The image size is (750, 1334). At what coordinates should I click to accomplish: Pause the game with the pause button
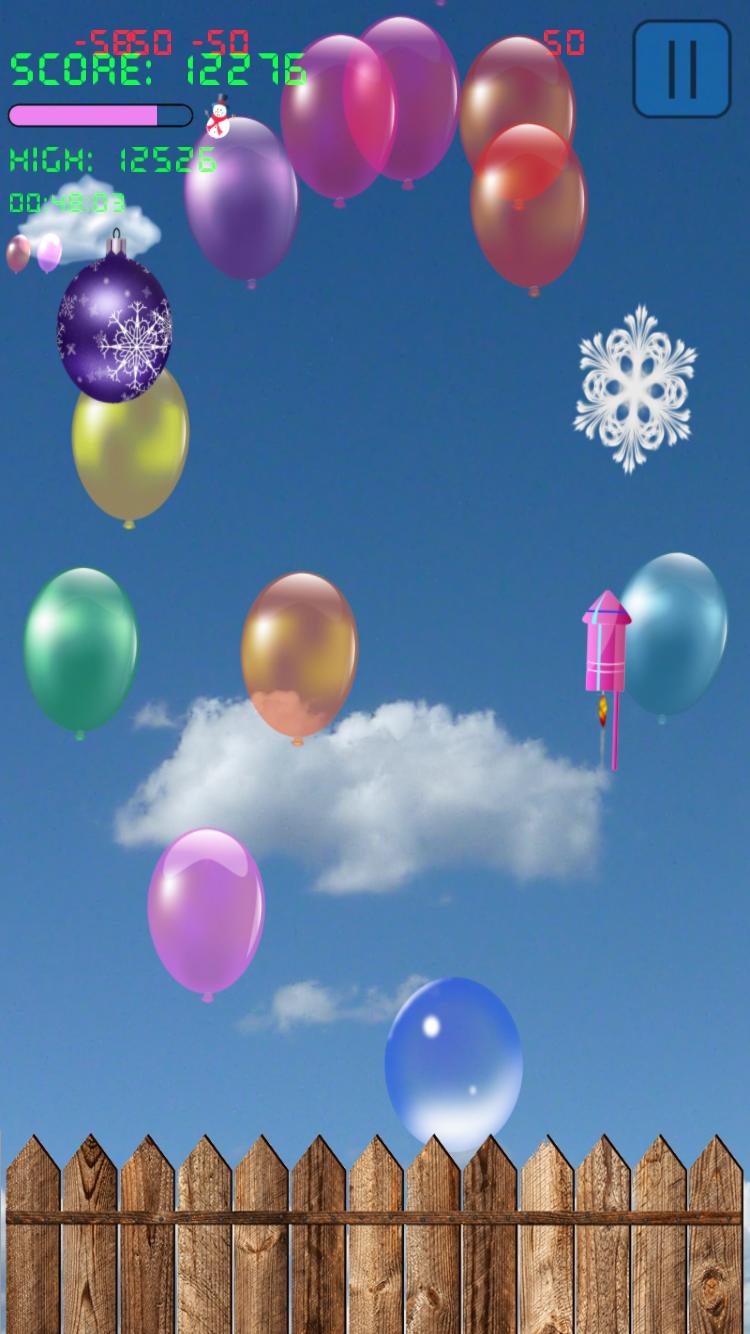[x=680, y=66]
